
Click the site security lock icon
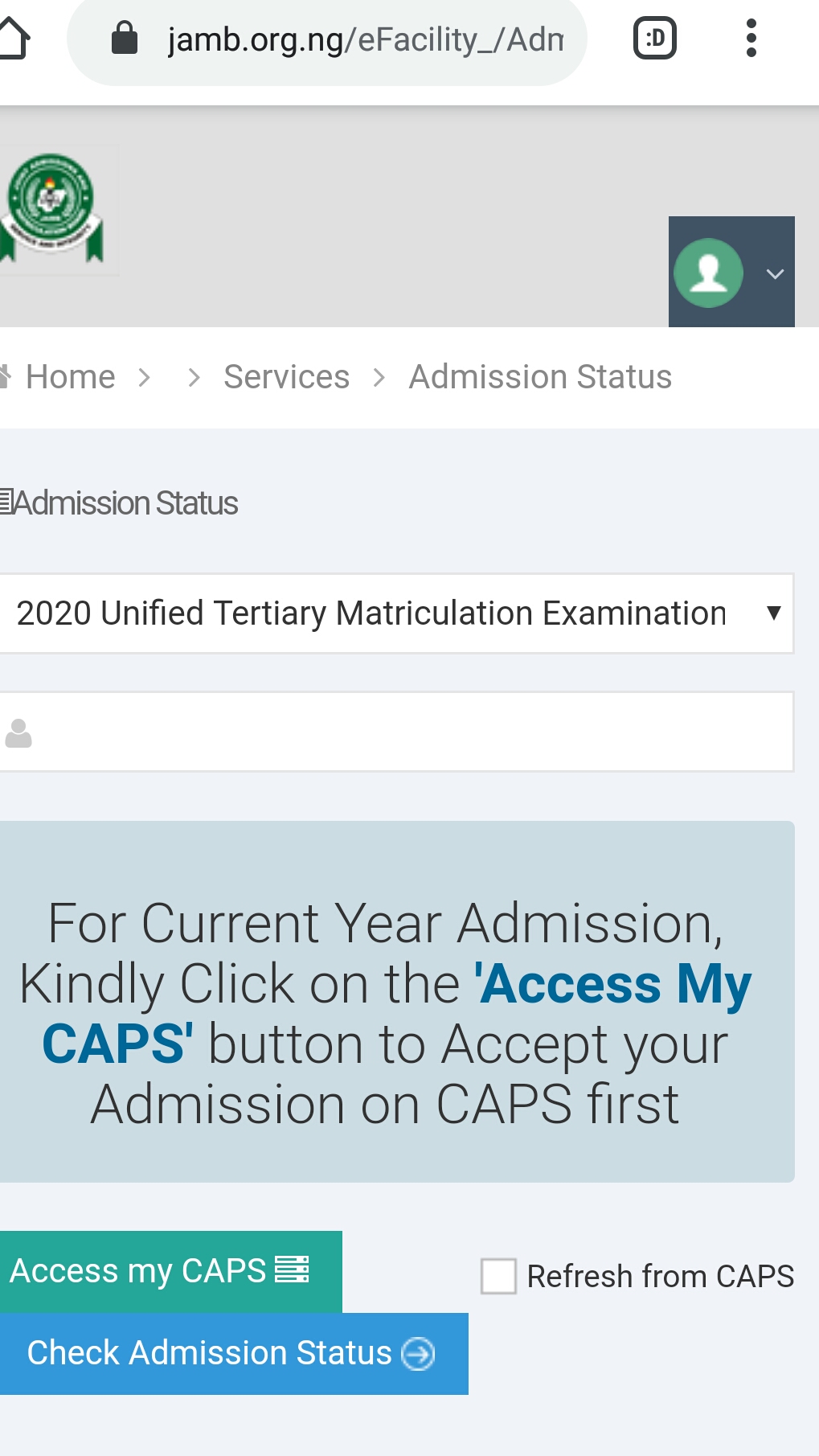tap(125, 38)
